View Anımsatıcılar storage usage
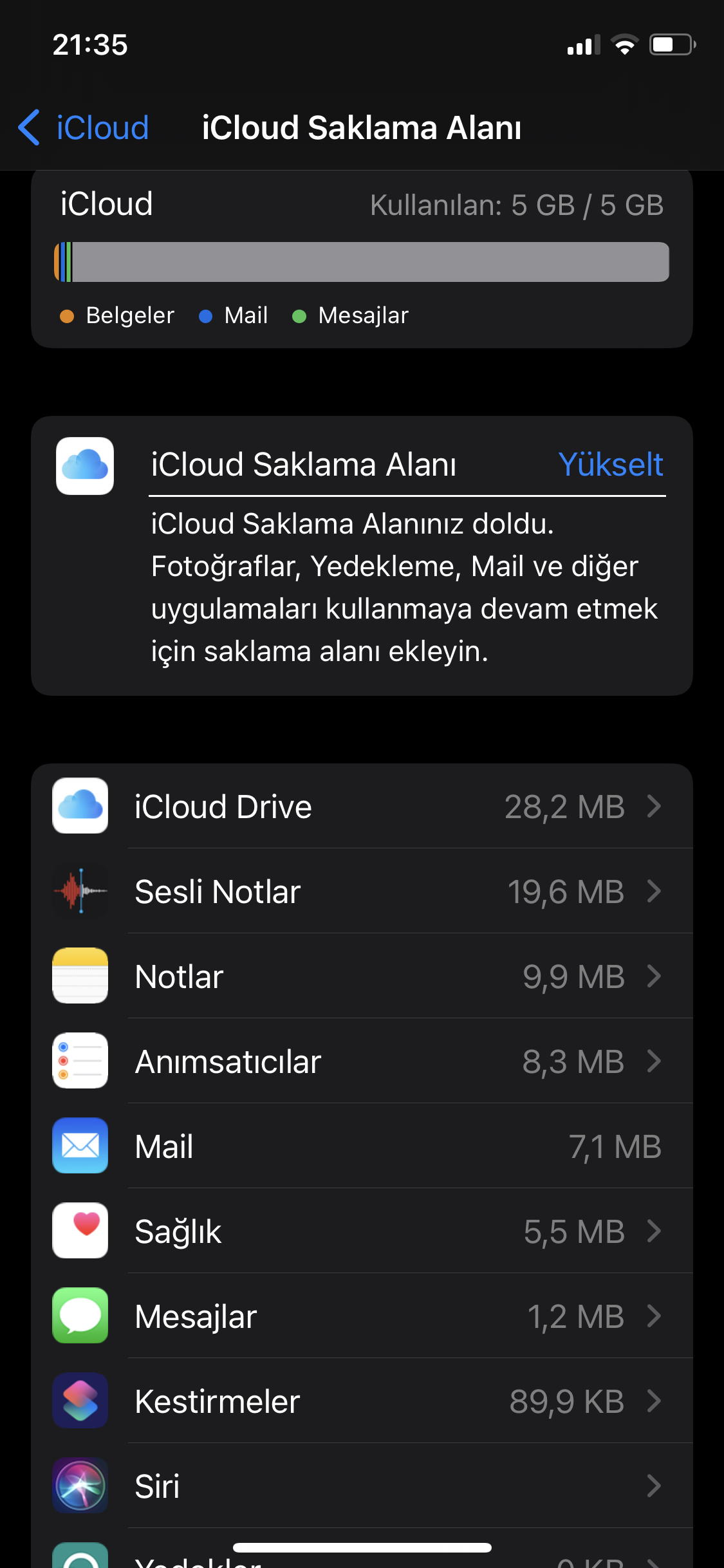The width and height of the screenshot is (724, 1568). pyautogui.click(x=362, y=1061)
